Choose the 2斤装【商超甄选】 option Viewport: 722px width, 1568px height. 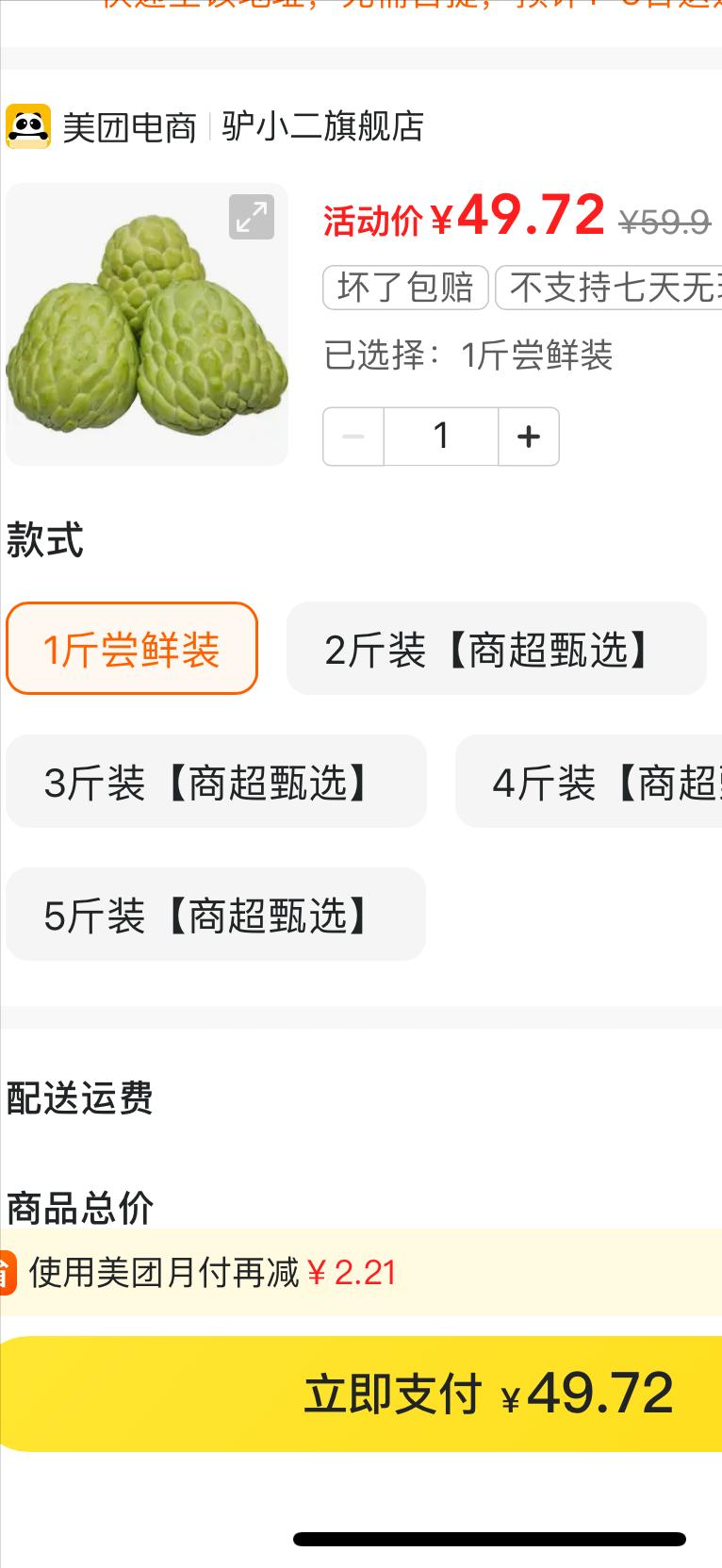point(496,649)
